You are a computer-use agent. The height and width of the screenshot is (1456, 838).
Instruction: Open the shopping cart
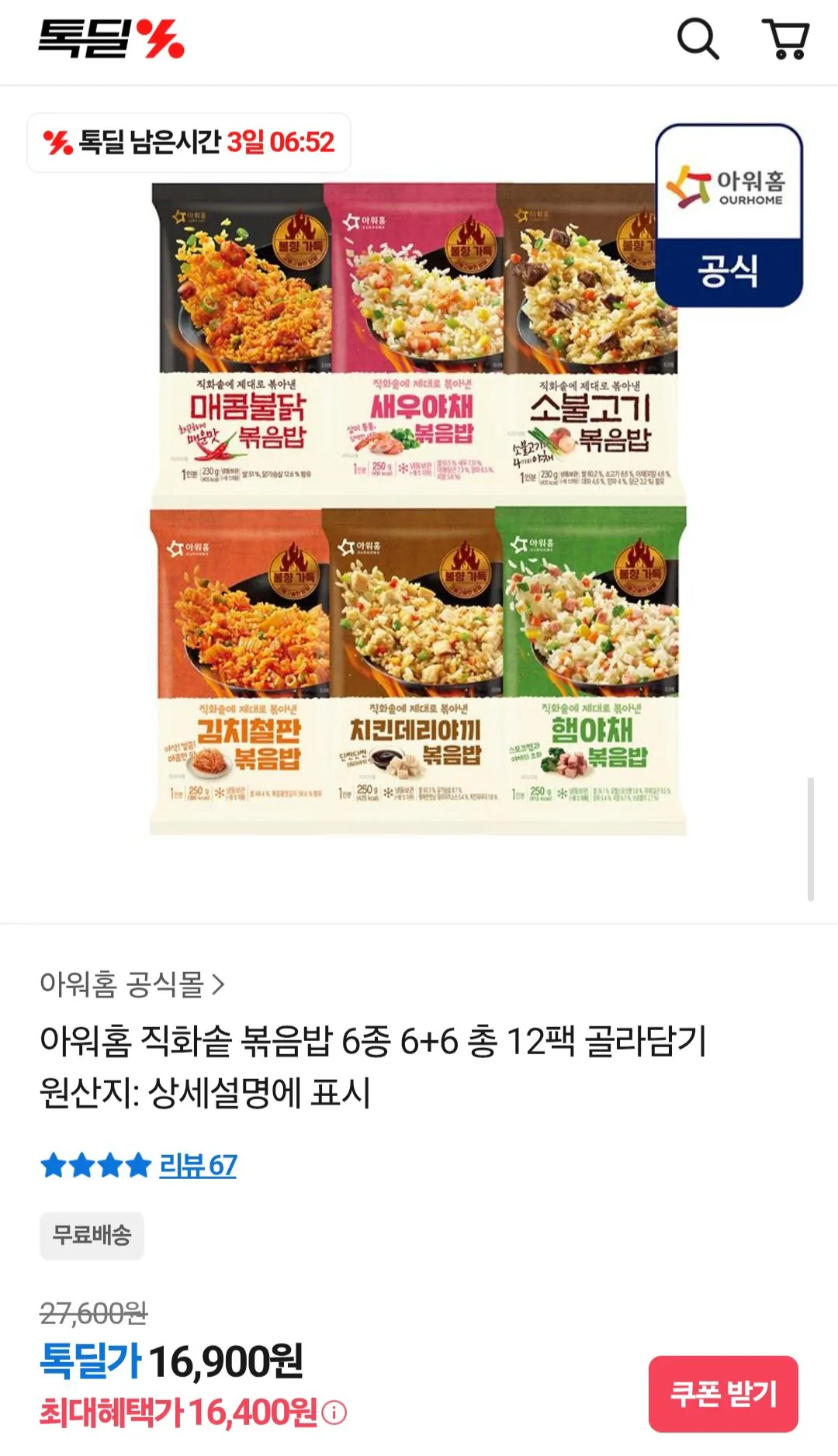(785, 39)
